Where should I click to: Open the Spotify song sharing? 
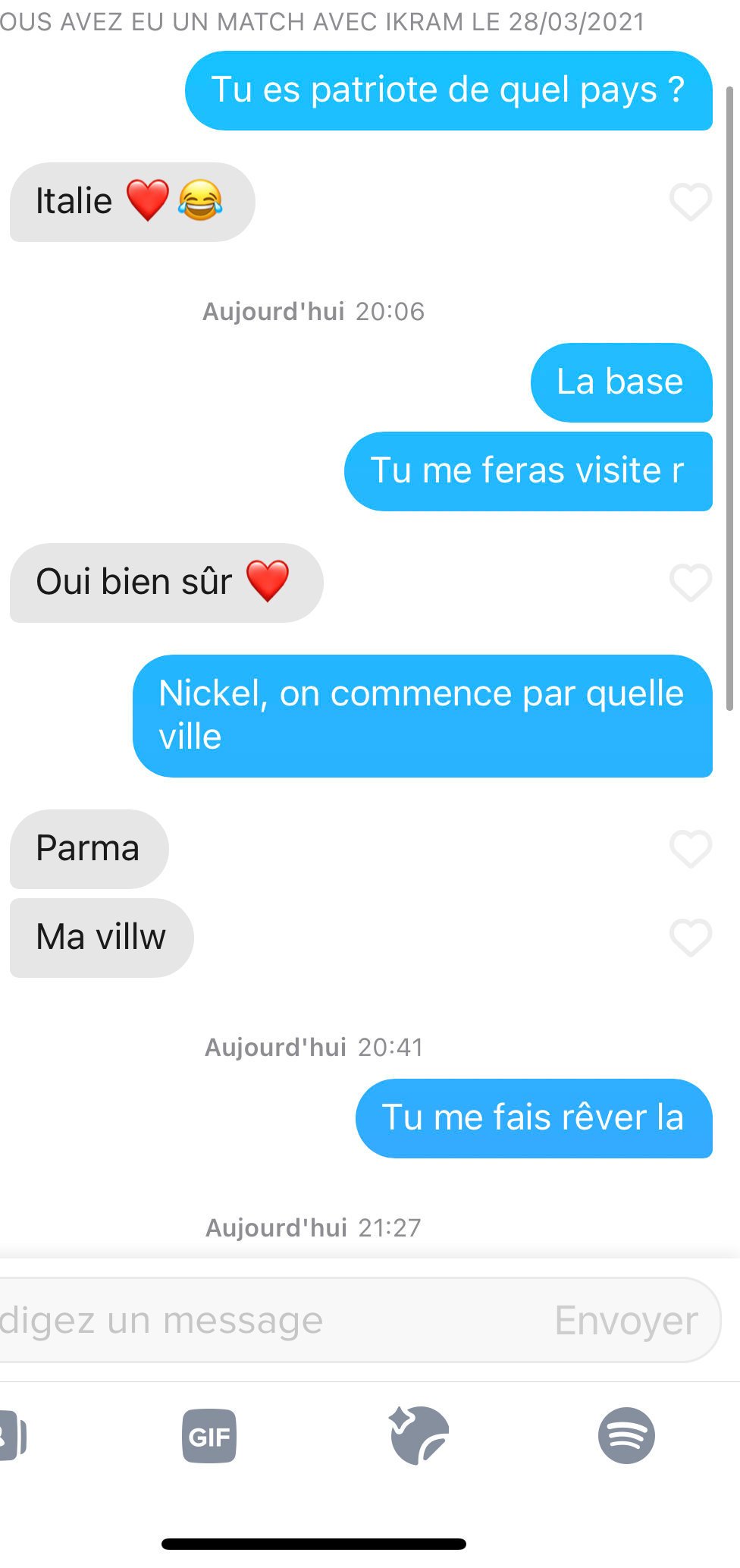pyautogui.click(x=626, y=1435)
